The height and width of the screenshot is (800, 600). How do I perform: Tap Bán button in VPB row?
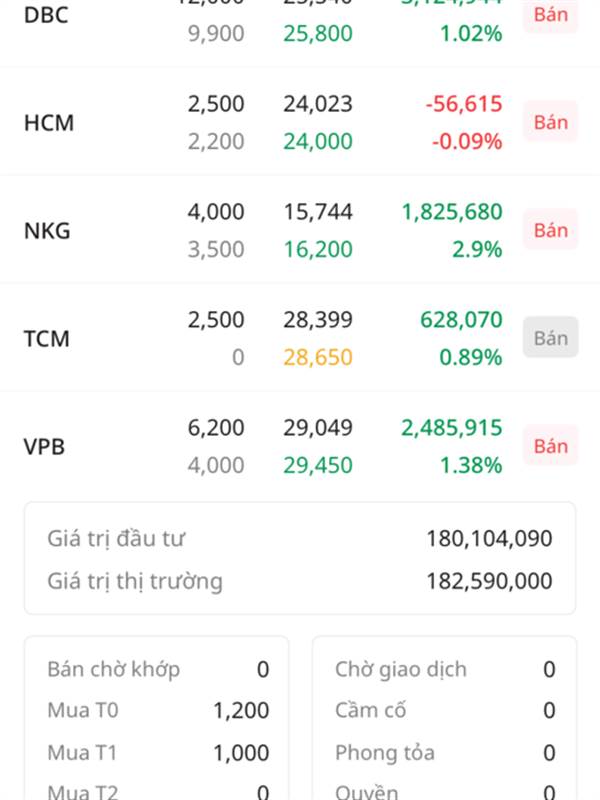coord(550,446)
